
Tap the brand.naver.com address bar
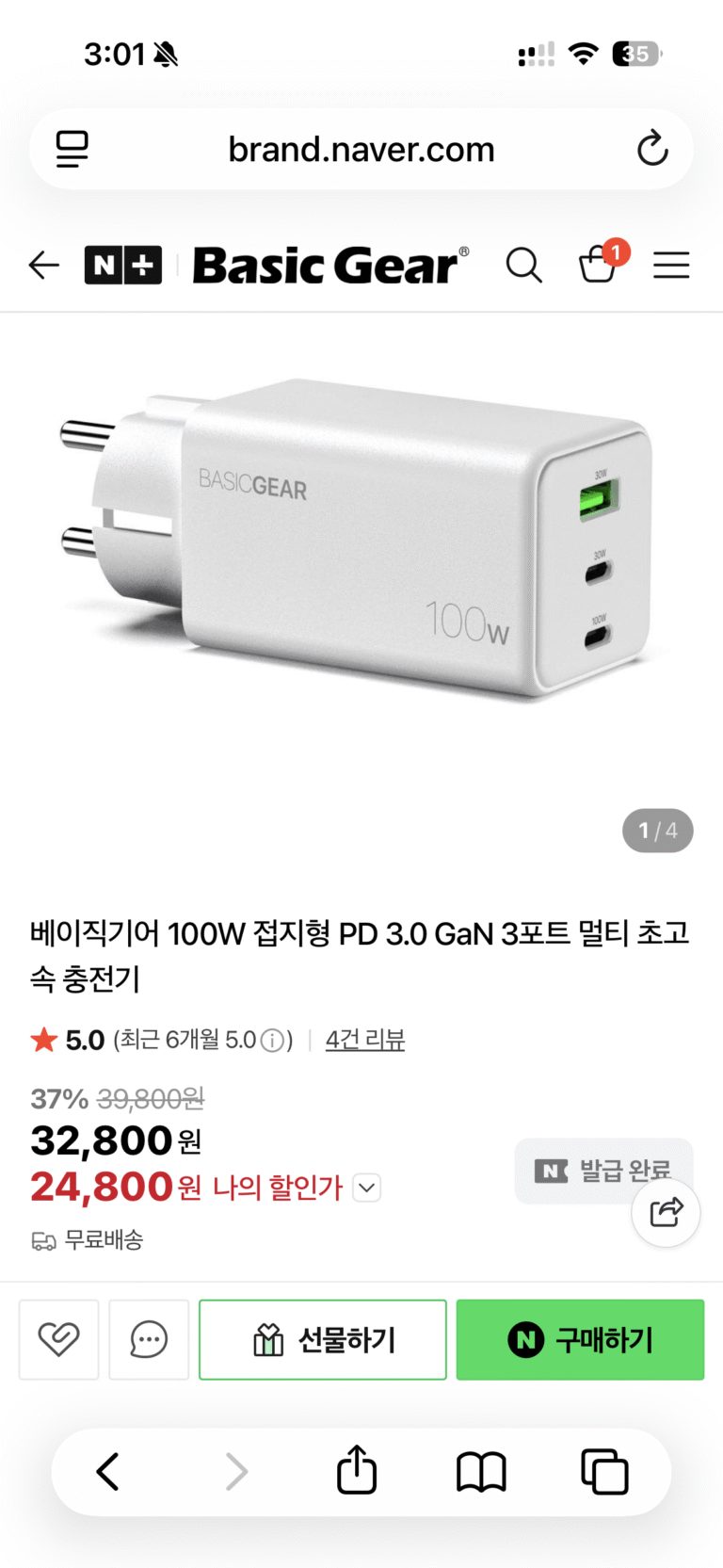tap(361, 150)
